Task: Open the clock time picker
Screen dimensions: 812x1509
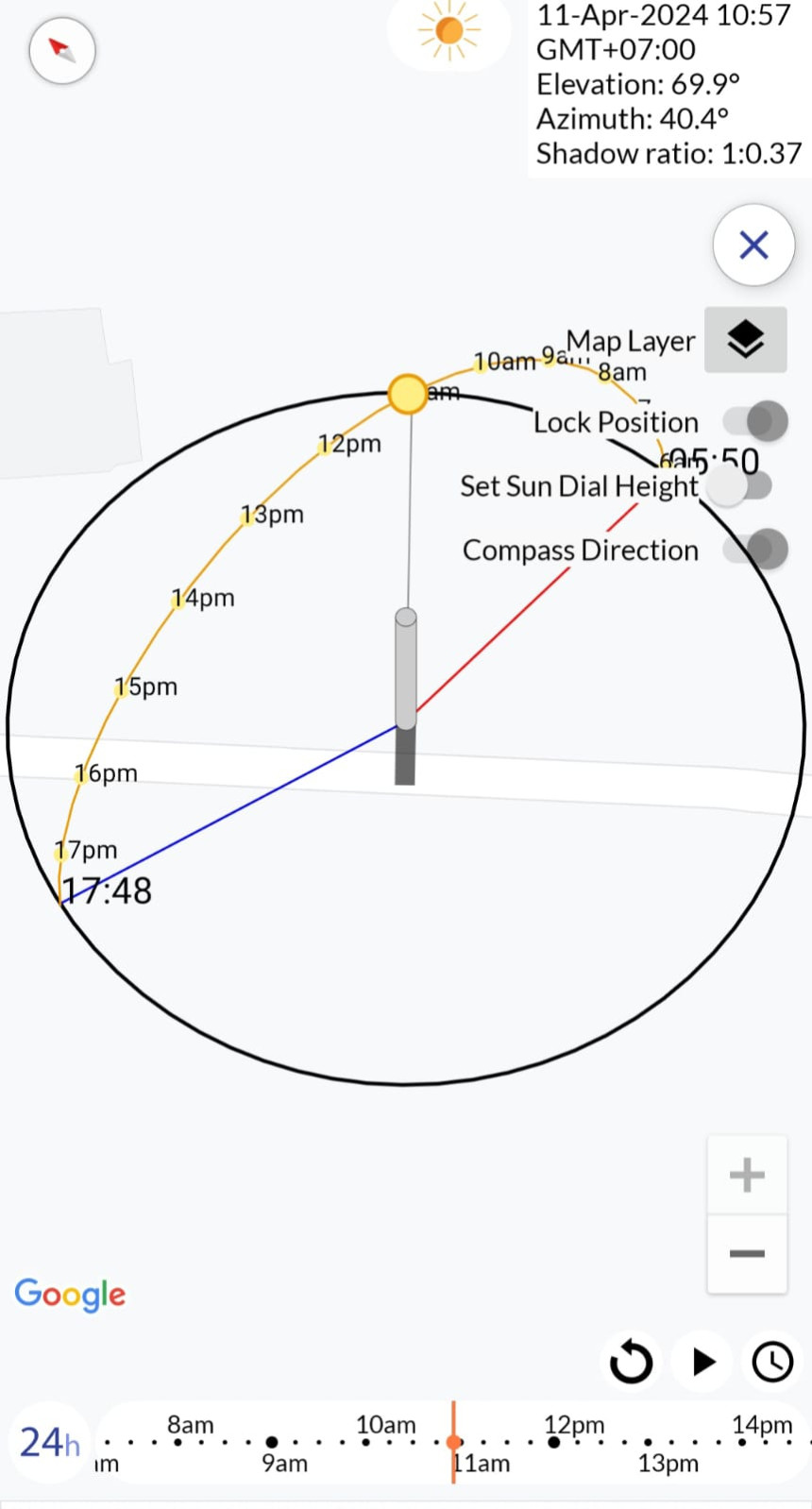Action: tap(772, 1362)
